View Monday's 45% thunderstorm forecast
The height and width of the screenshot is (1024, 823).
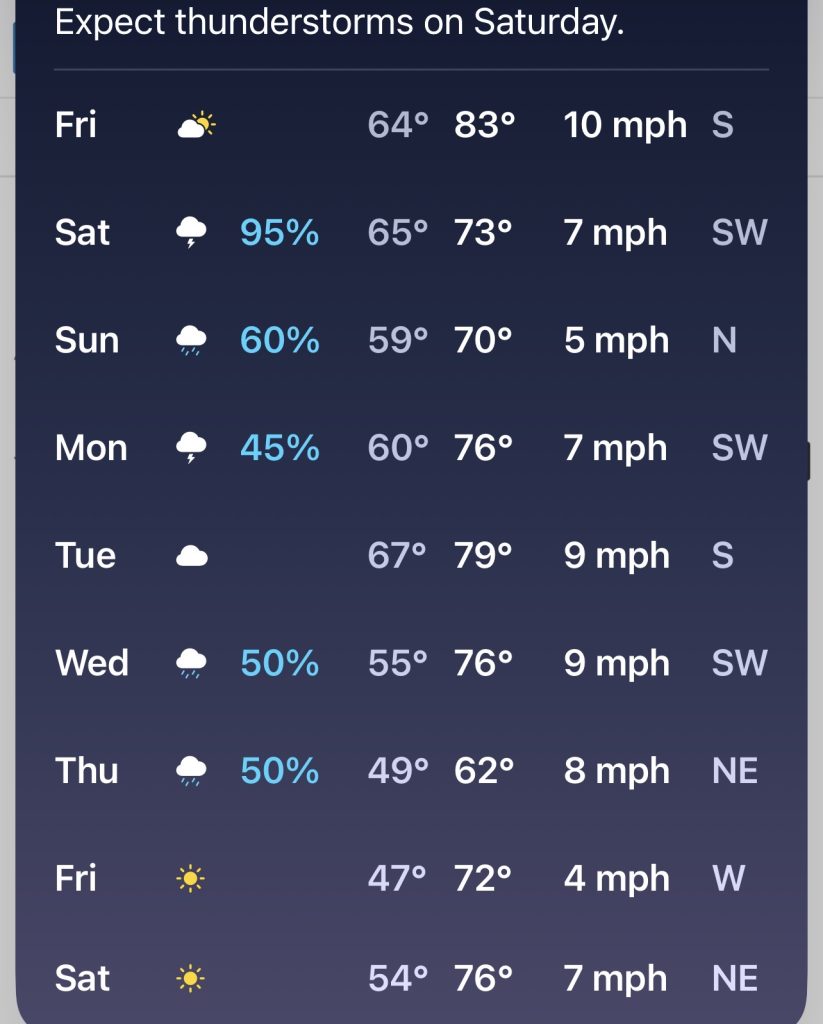(411, 448)
